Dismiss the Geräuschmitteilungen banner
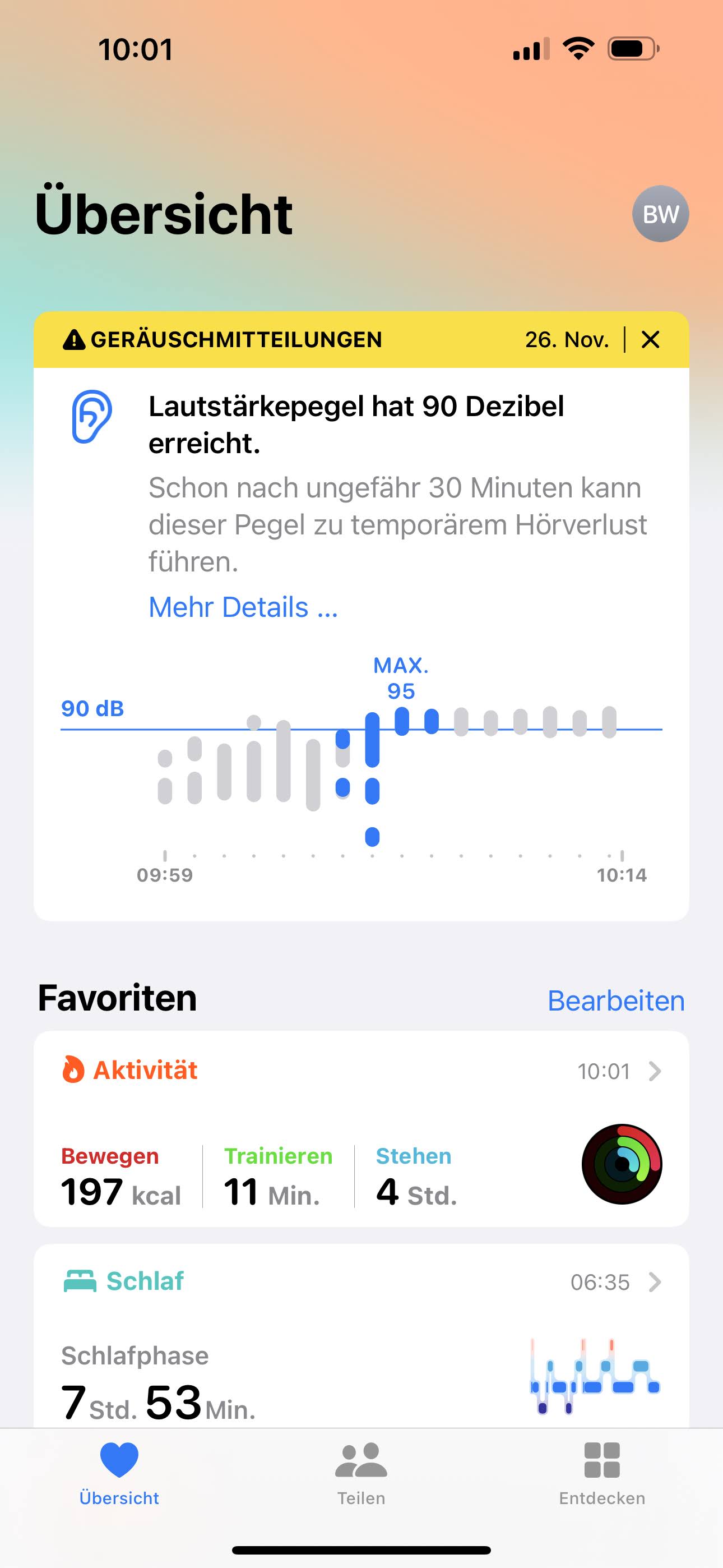The width and height of the screenshot is (723, 1568). pyautogui.click(x=651, y=340)
